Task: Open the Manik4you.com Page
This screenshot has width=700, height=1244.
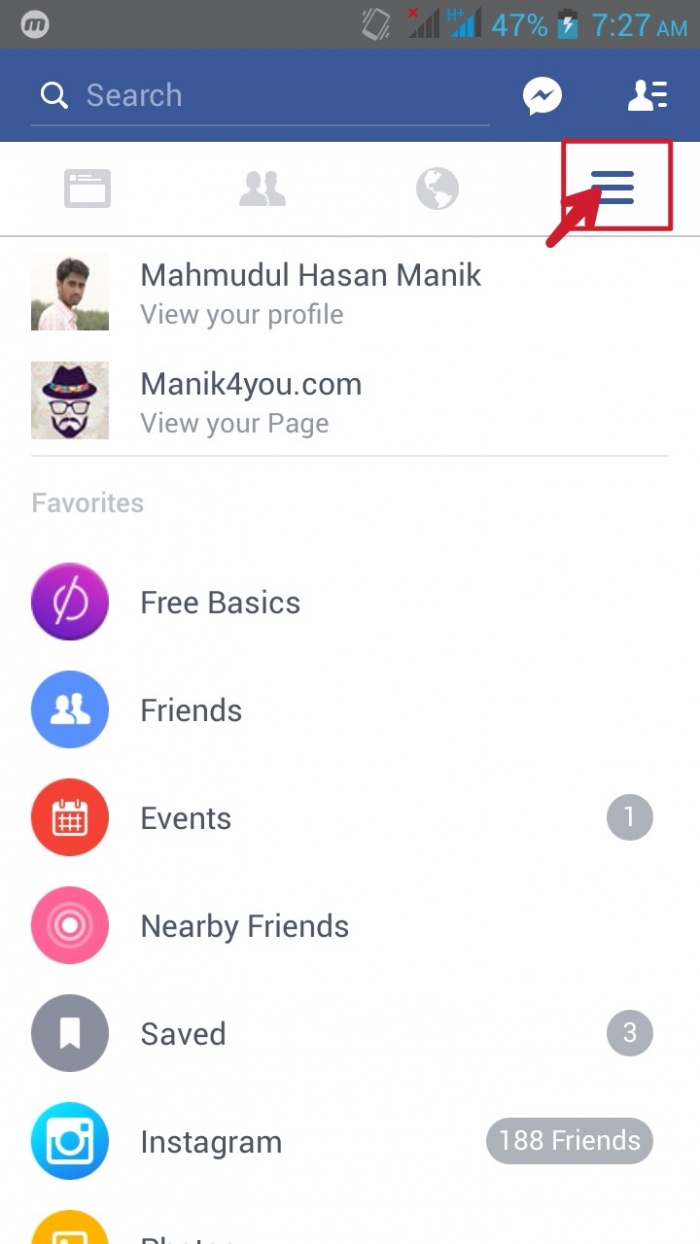Action: (x=250, y=401)
